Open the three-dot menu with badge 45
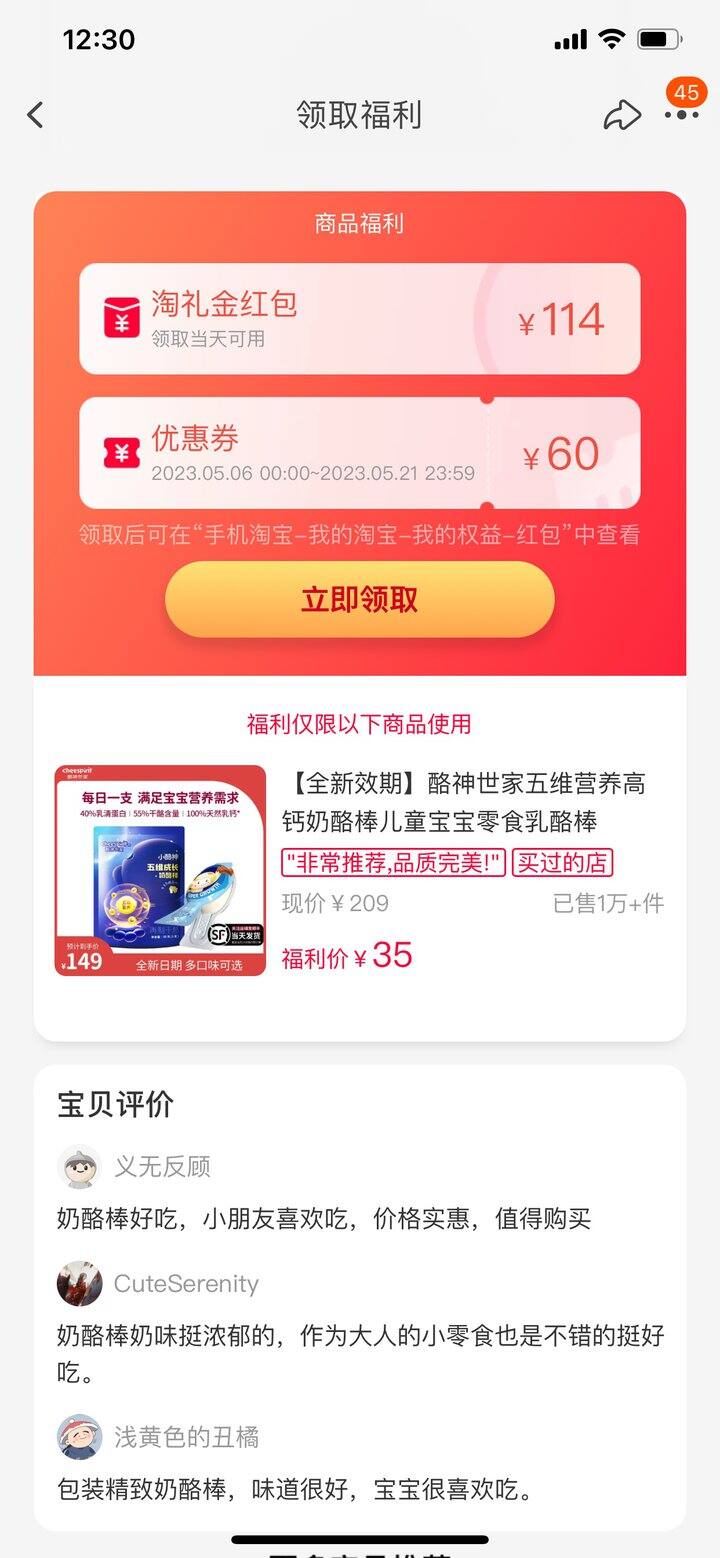Image resolution: width=720 pixels, height=1558 pixels. click(682, 107)
